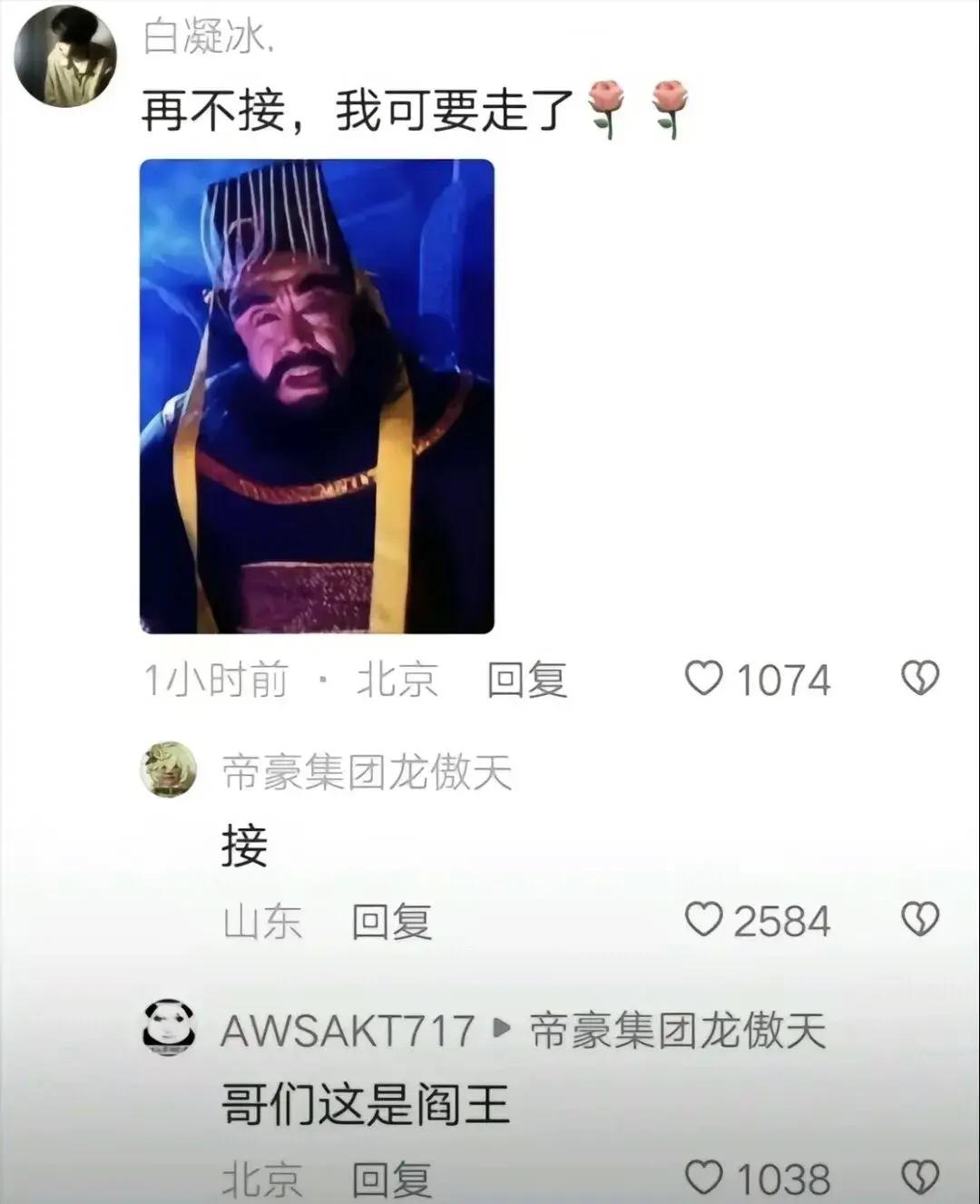Open 帝豪集团龙傲天's profile avatar

(168, 770)
